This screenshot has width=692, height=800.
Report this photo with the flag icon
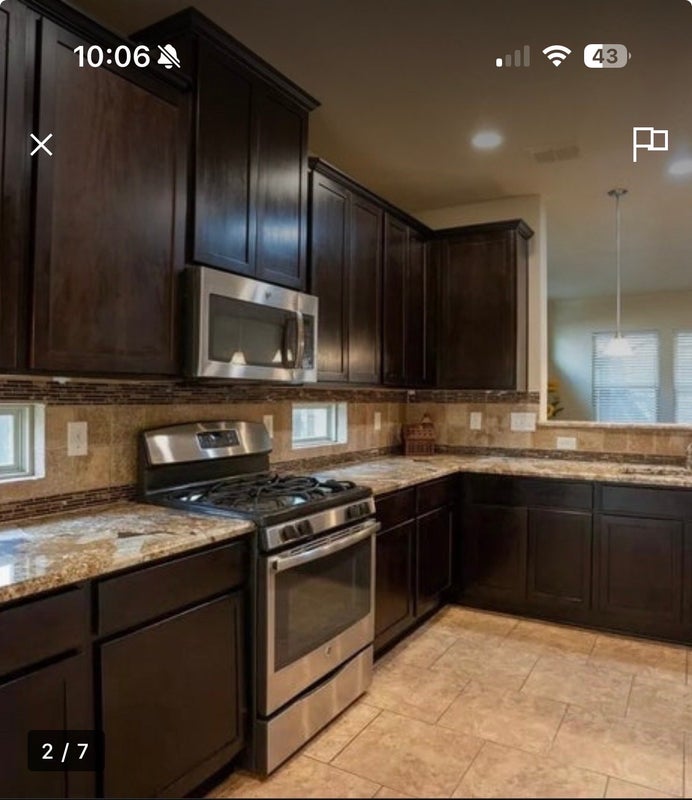pos(649,144)
